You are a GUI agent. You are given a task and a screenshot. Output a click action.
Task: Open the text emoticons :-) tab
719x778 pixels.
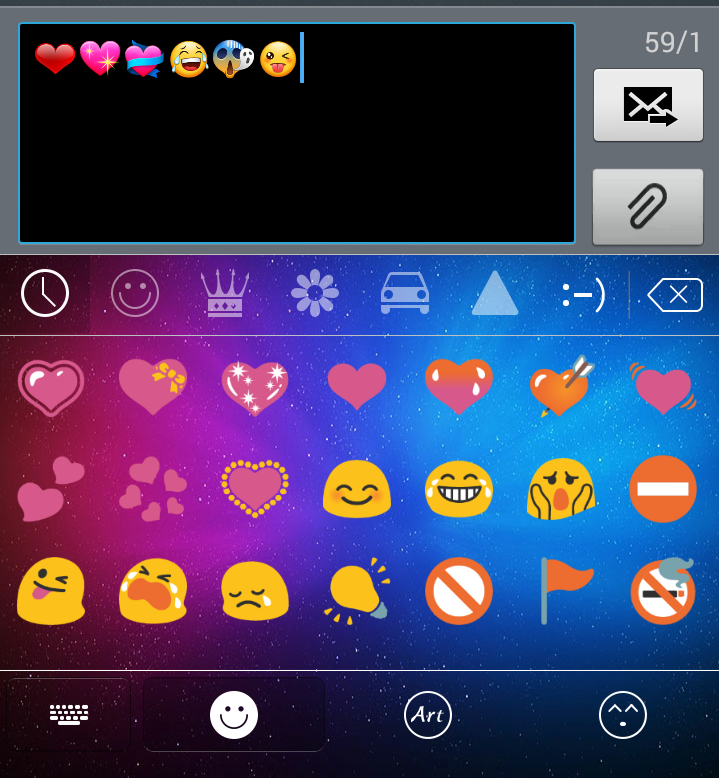[583, 294]
